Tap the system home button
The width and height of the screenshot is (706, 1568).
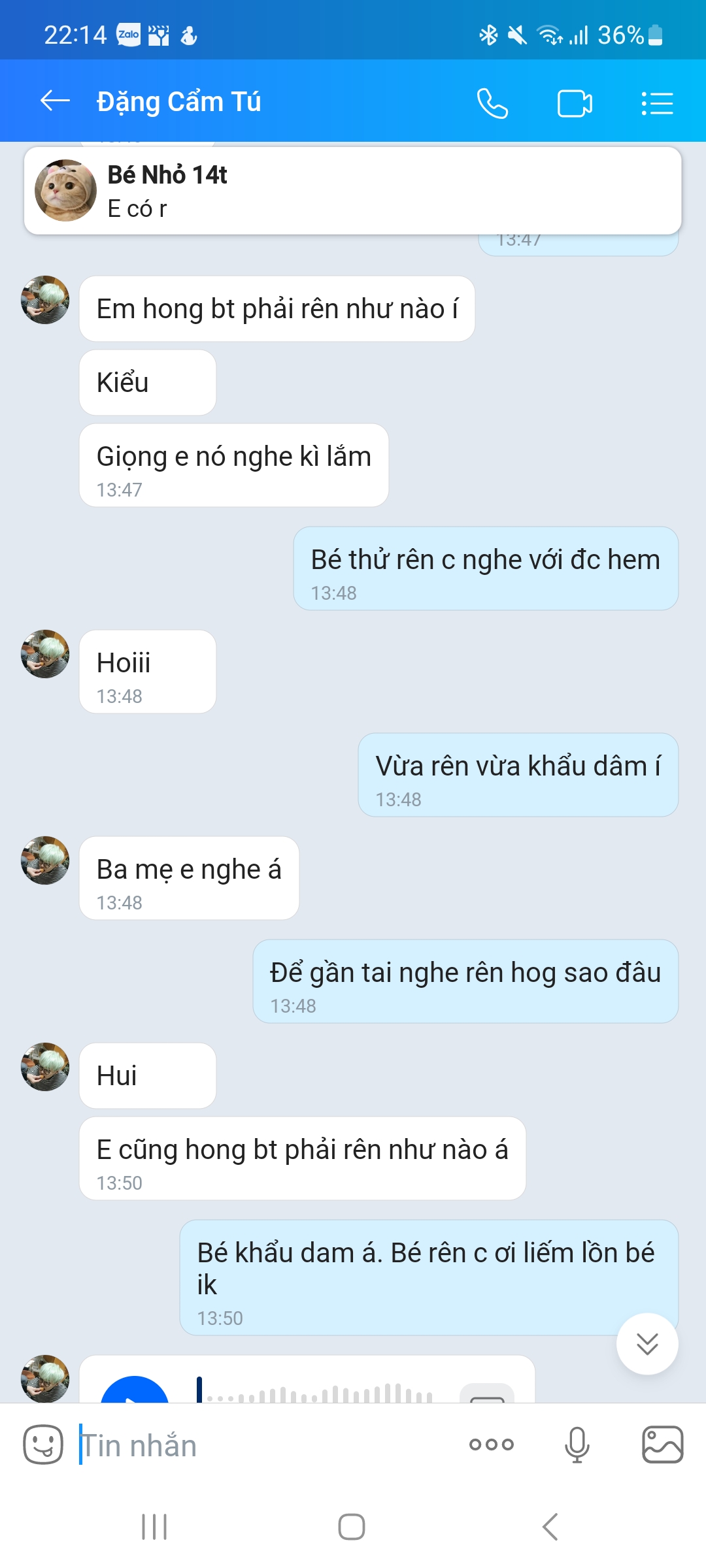(x=352, y=1527)
